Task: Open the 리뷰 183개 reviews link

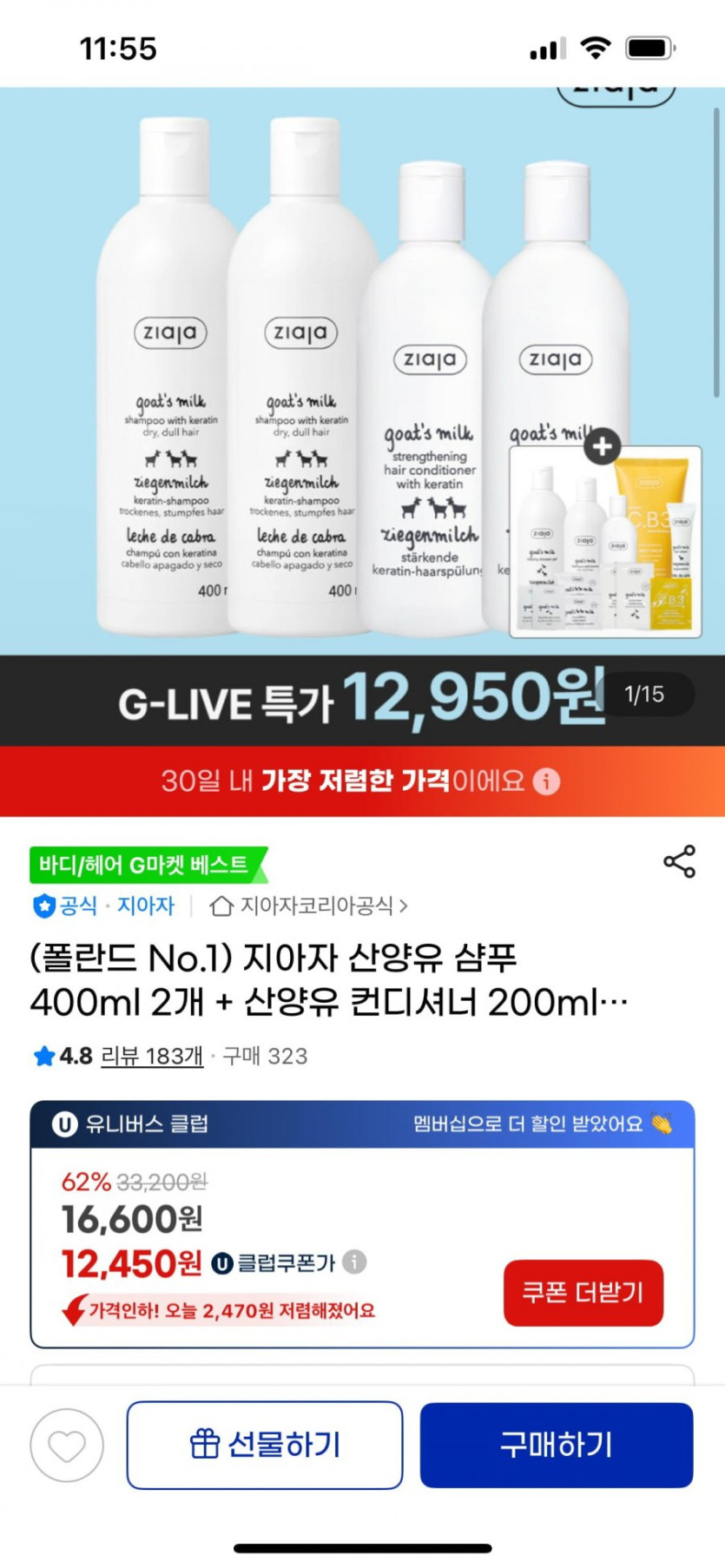Action: pos(152,1056)
